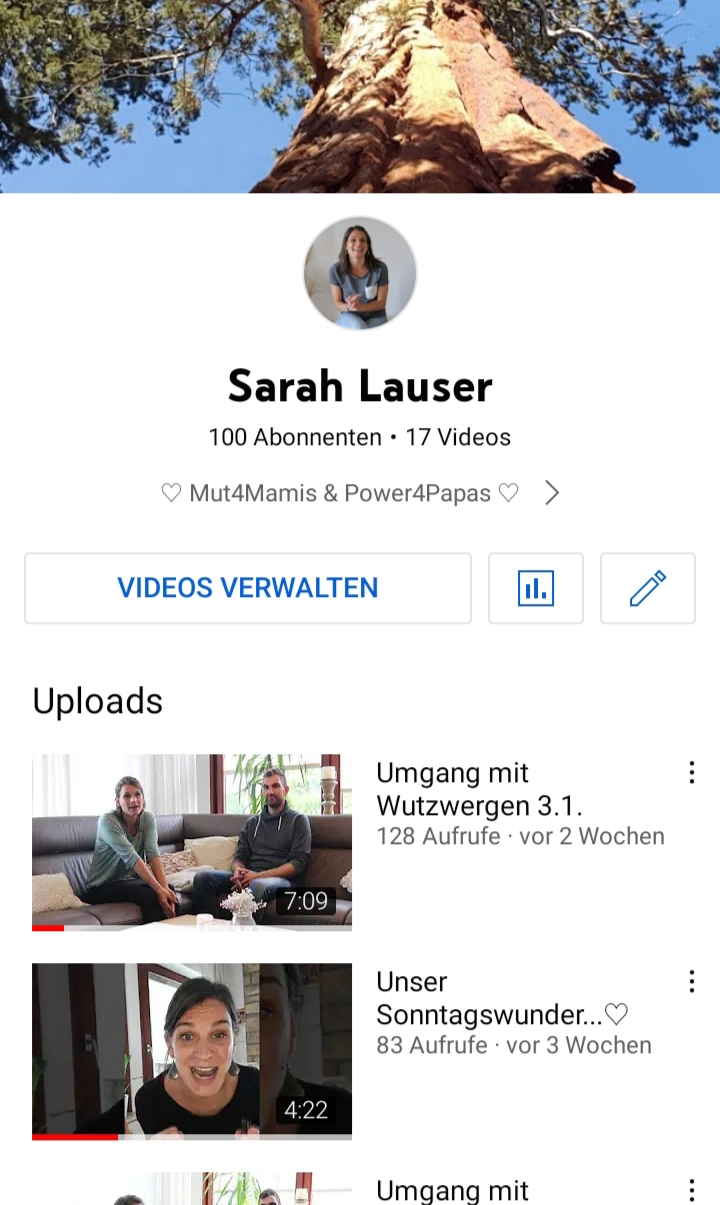Tap Sarah Lauser's profile picture

click(x=360, y=273)
